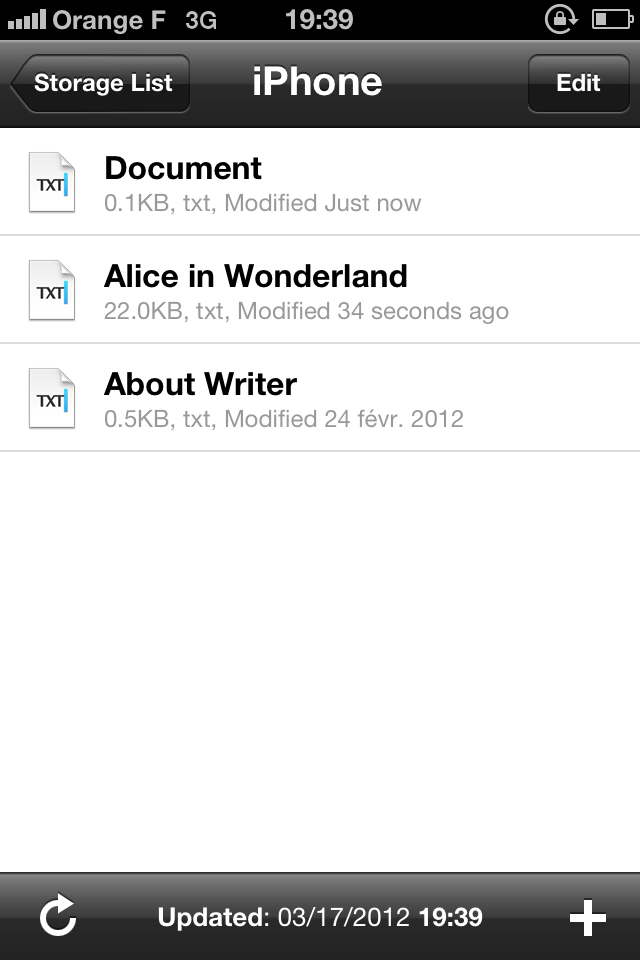The height and width of the screenshot is (960, 640).
Task: Tap the Edit button
Action: point(578,84)
